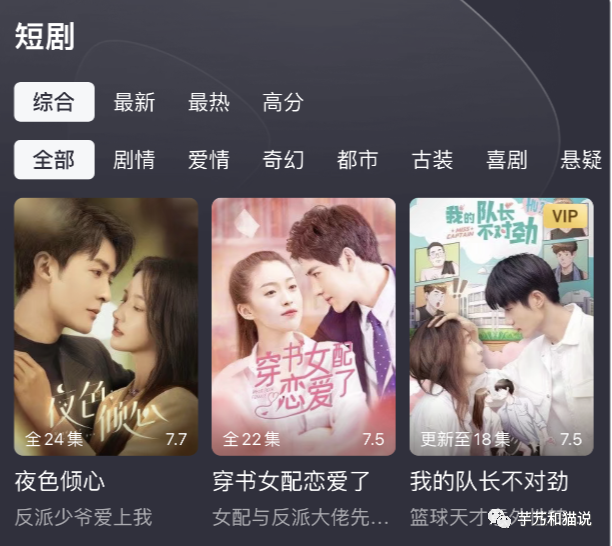The width and height of the screenshot is (612, 546).
Task: Filter by 剧情 genre
Action: coord(134,160)
